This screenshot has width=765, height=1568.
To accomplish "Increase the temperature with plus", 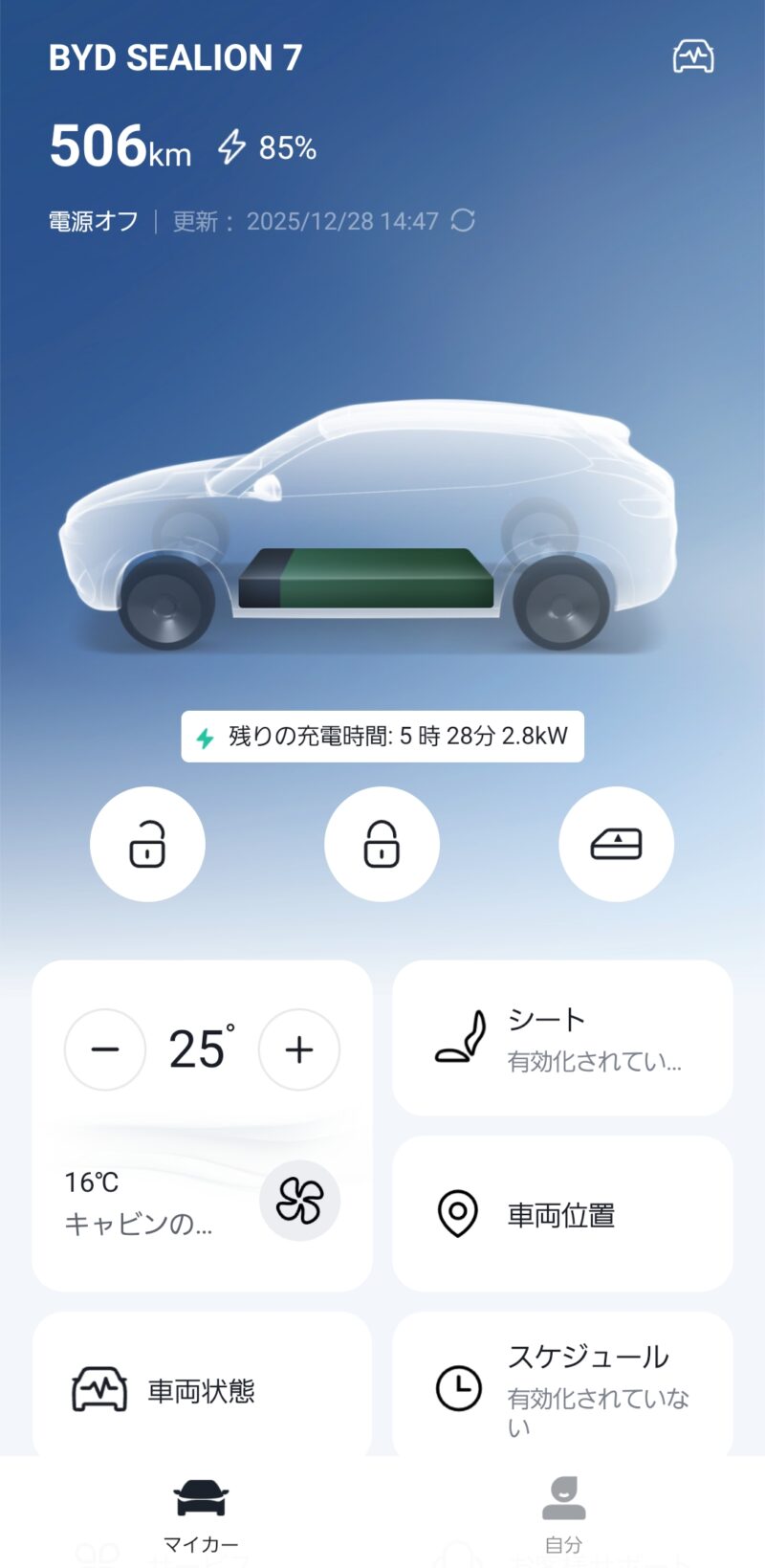I will point(299,1049).
